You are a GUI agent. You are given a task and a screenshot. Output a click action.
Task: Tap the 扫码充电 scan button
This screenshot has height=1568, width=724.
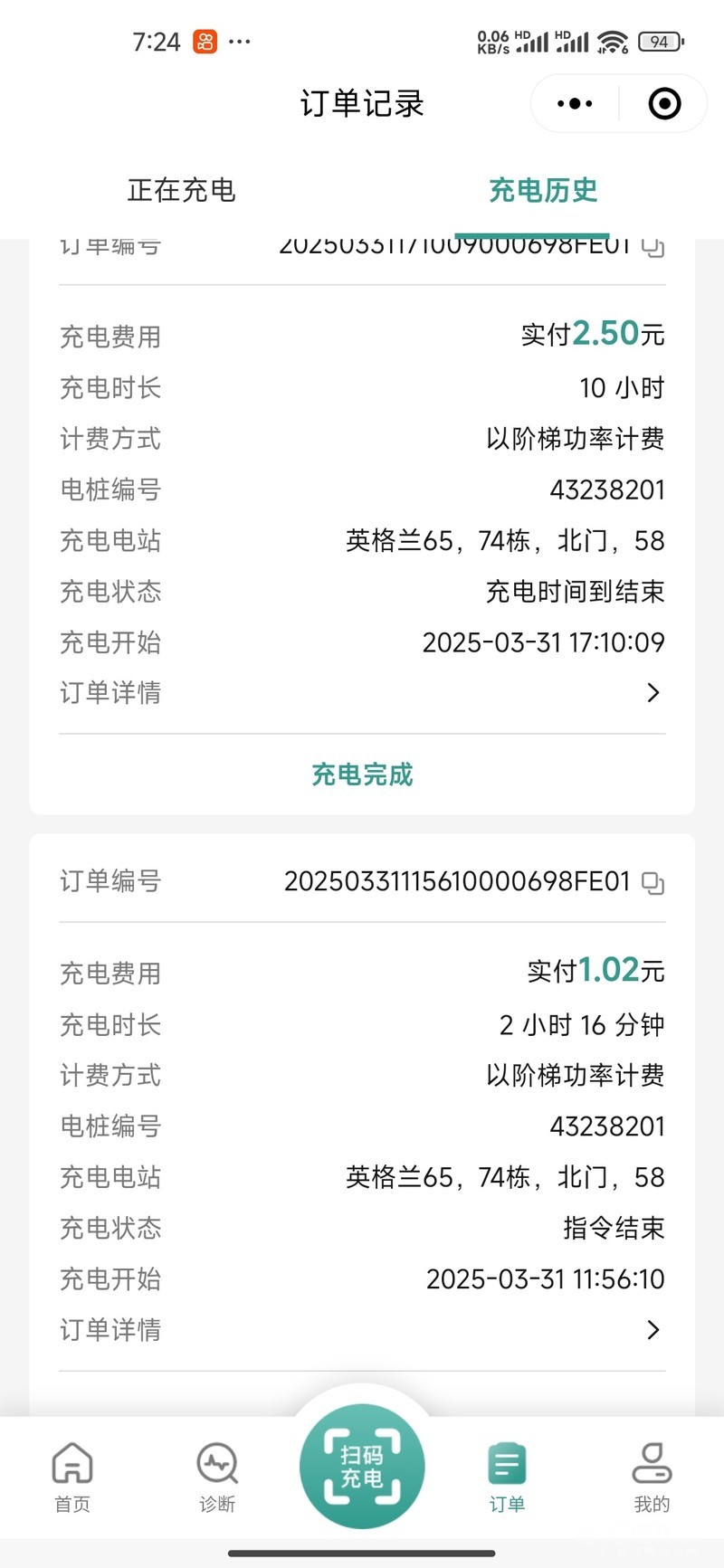click(x=362, y=1466)
